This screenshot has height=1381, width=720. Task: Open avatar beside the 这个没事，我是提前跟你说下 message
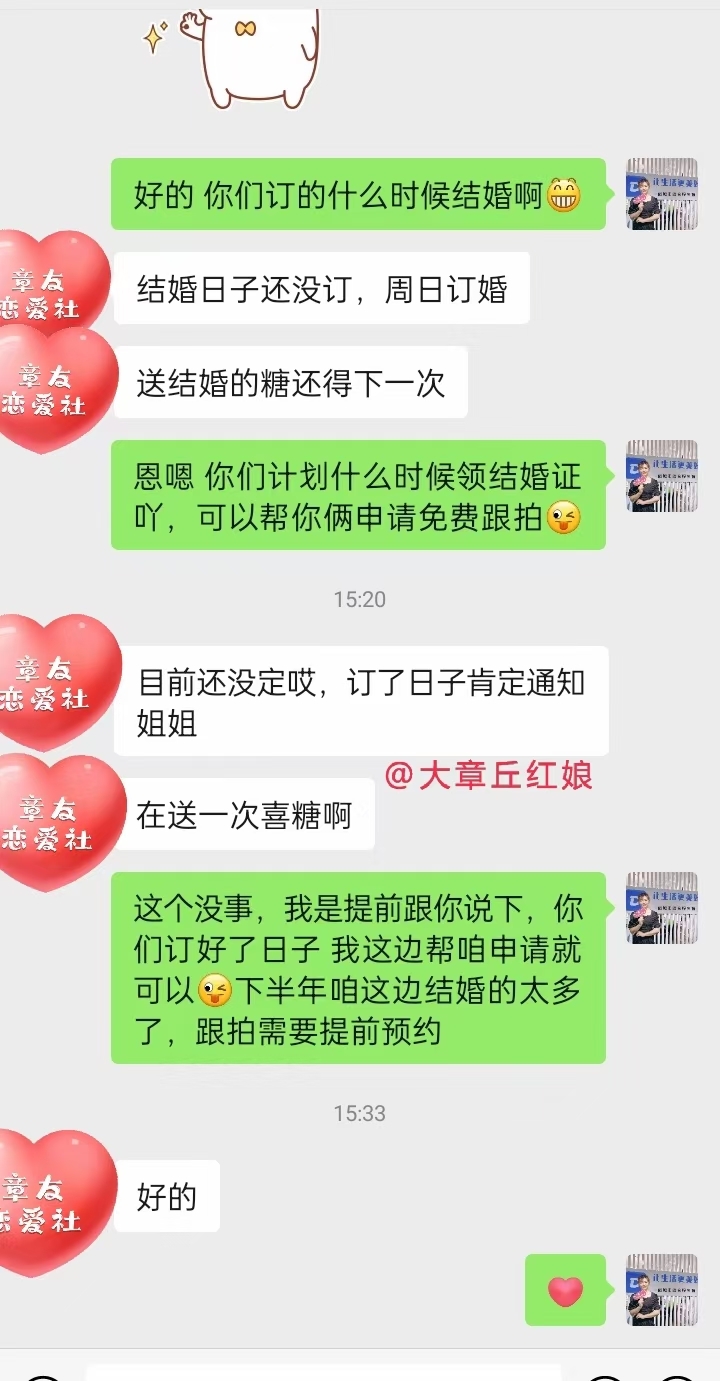tap(661, 908)
